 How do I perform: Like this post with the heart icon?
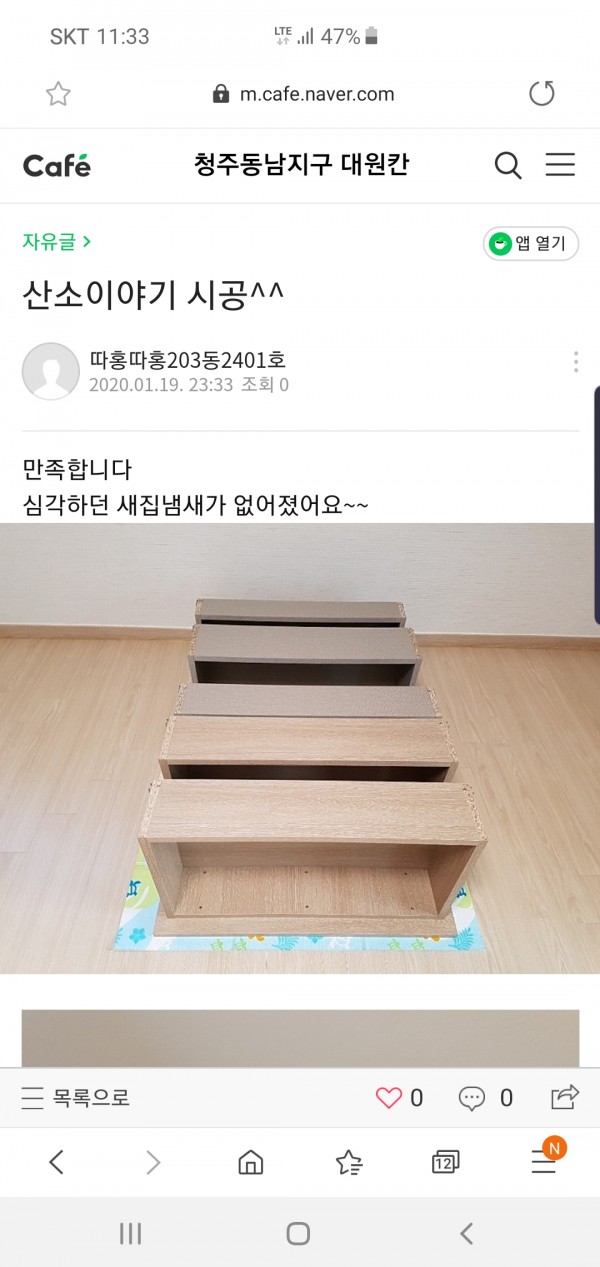[389, 1098]
